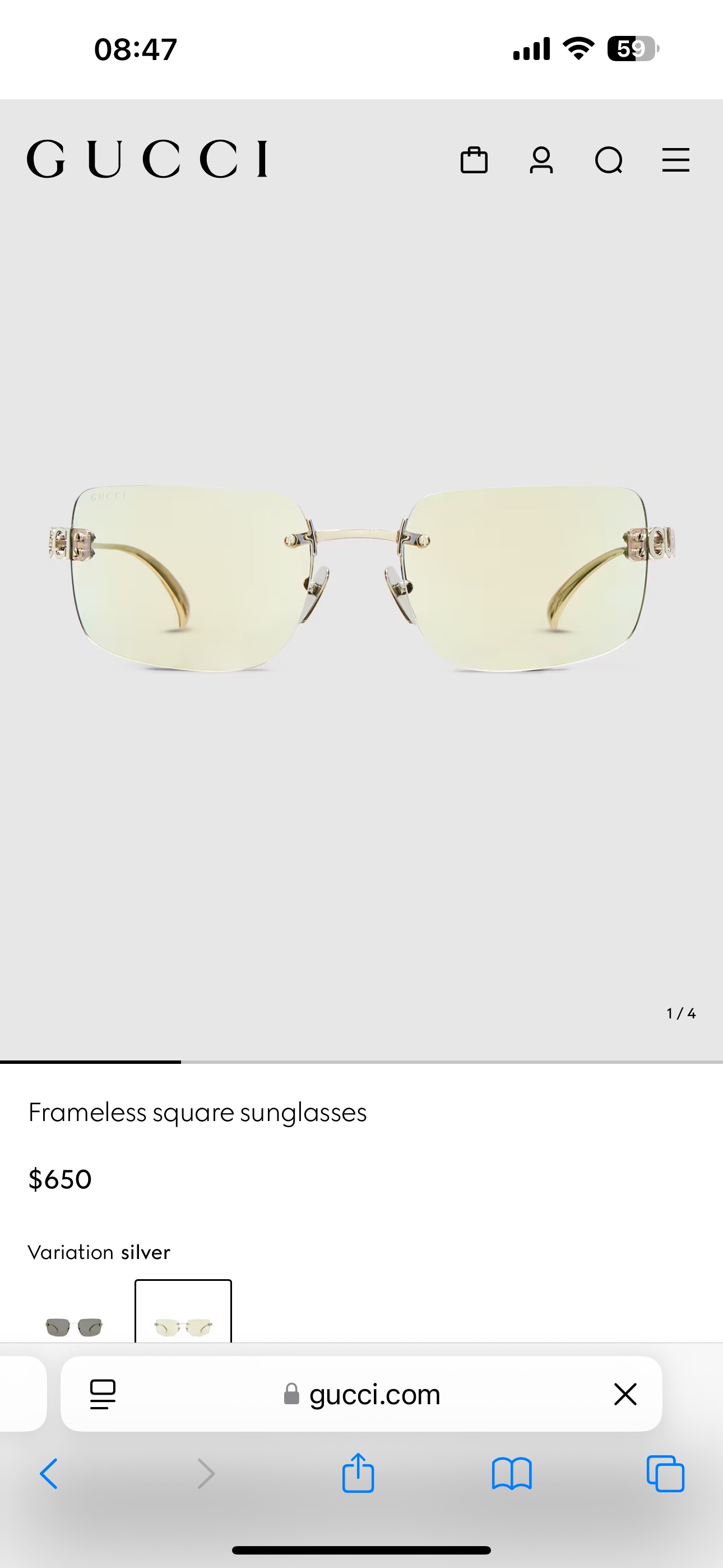Stop loading with the X button
Screen dimensions: 723x1568
click(625, 1393)
